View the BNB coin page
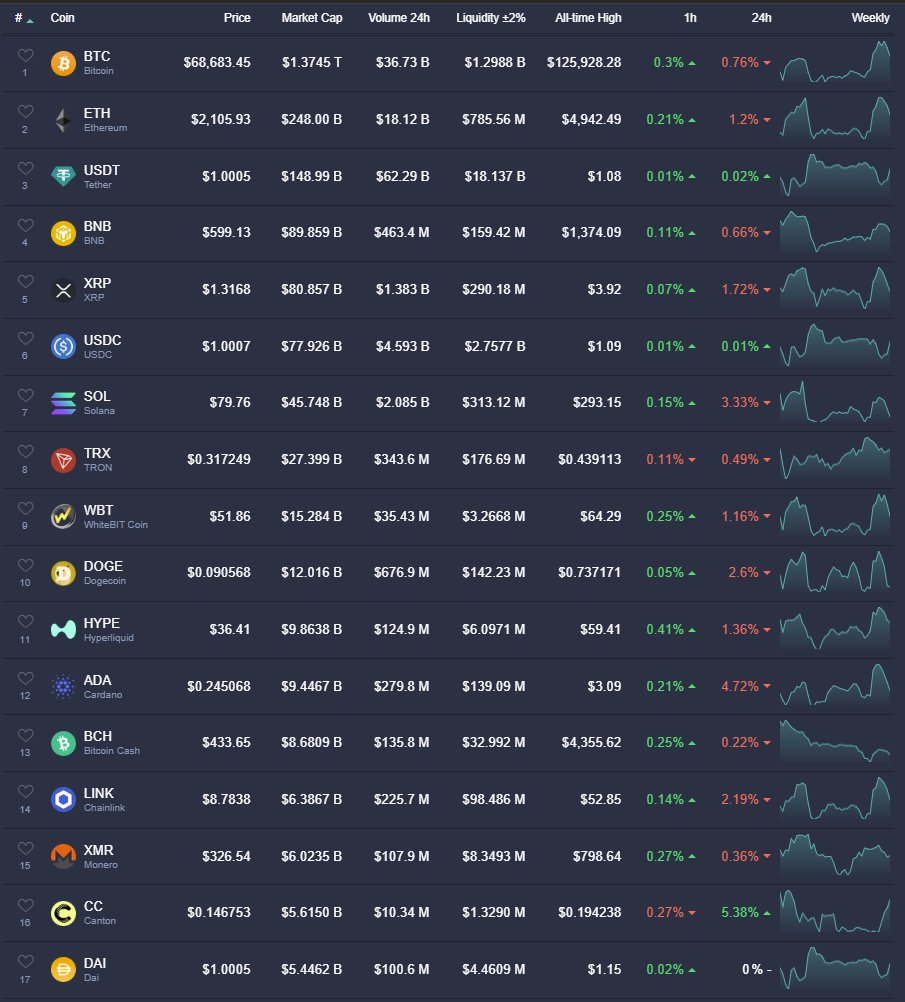The height and width of the screenshot is (1002, 905). click(x=97, y=233)
